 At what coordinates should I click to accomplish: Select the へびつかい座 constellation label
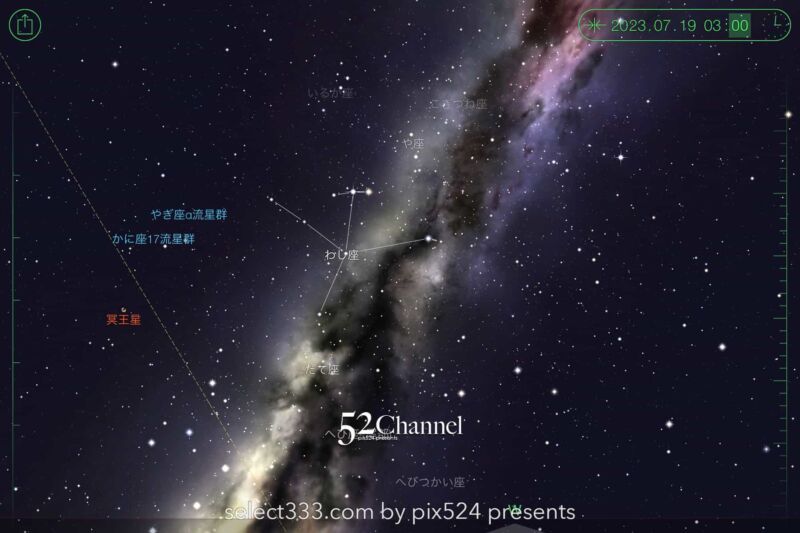(x=430, y=482)
